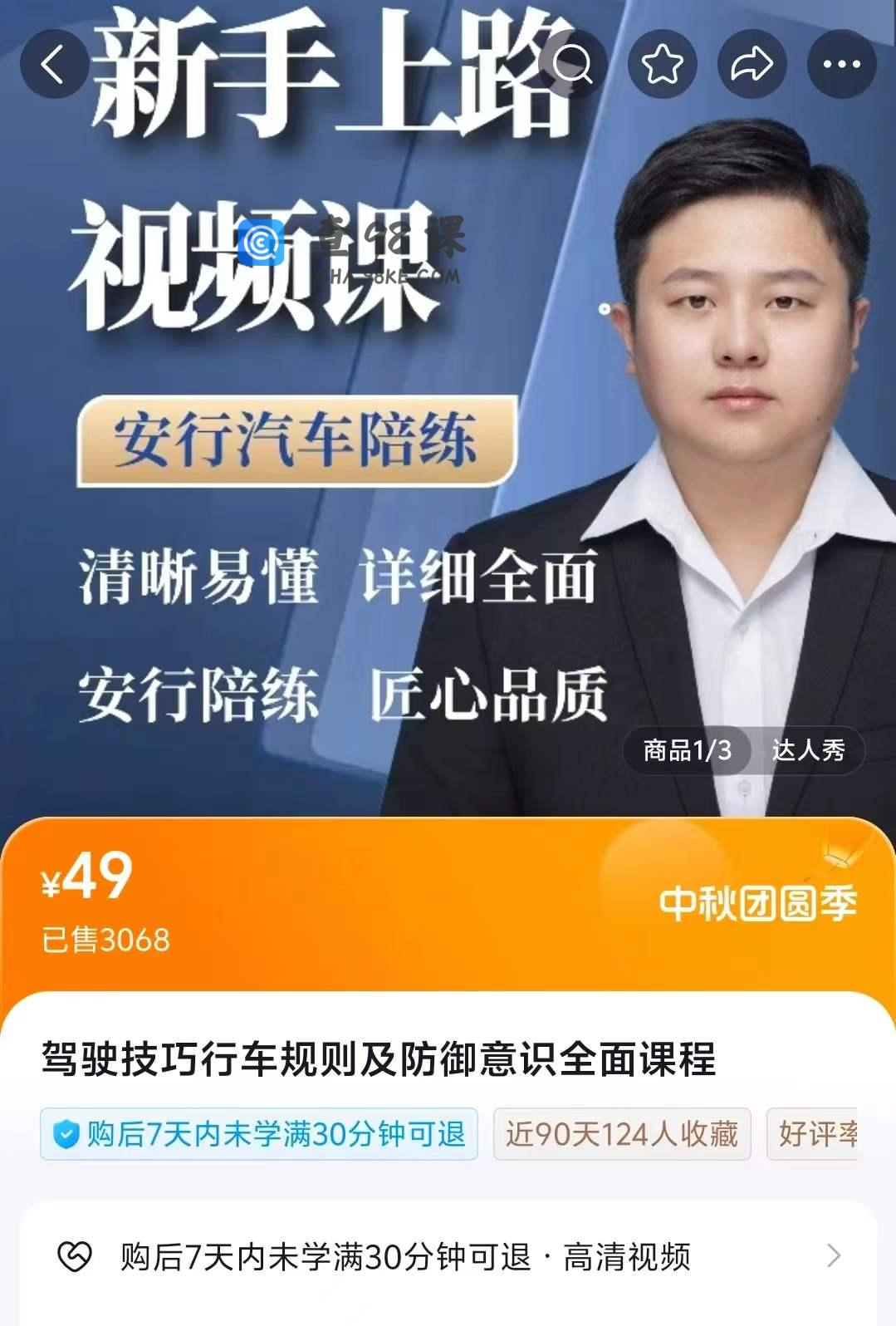Go back using the top-left arrow

(53, 64)
